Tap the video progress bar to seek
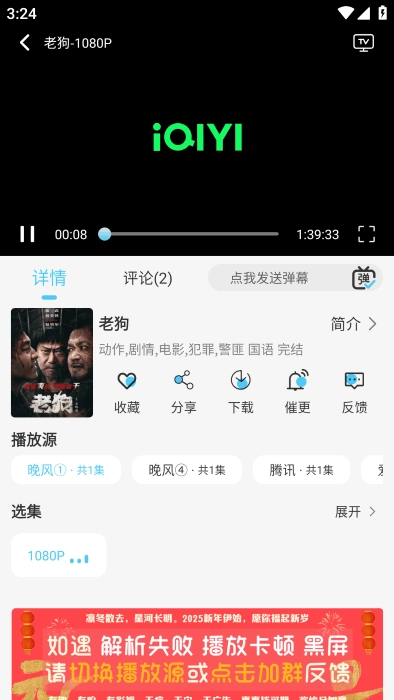This screenshot has height=700, width=394. pos(188,234)
